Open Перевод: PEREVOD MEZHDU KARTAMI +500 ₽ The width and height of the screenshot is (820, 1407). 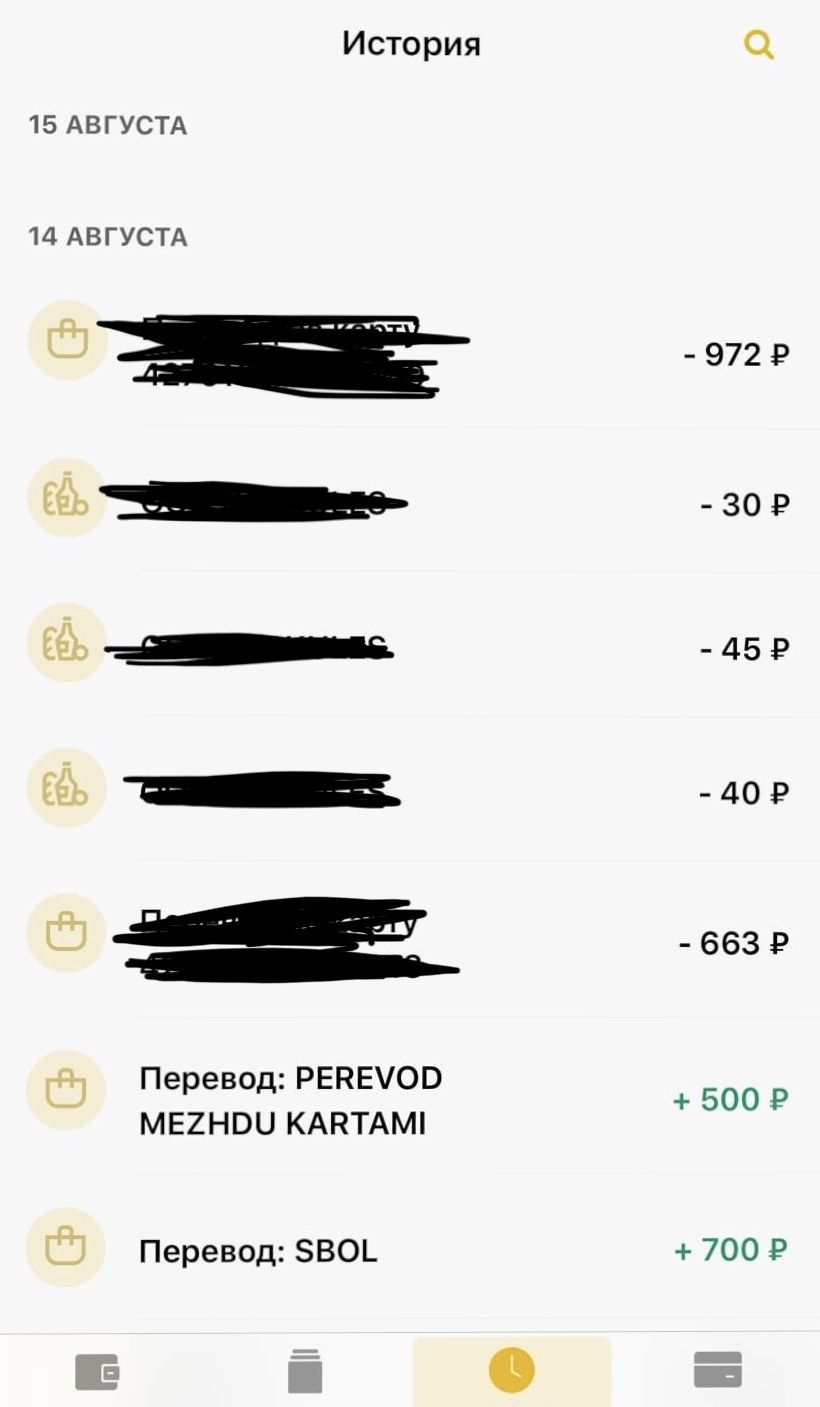410,1100
